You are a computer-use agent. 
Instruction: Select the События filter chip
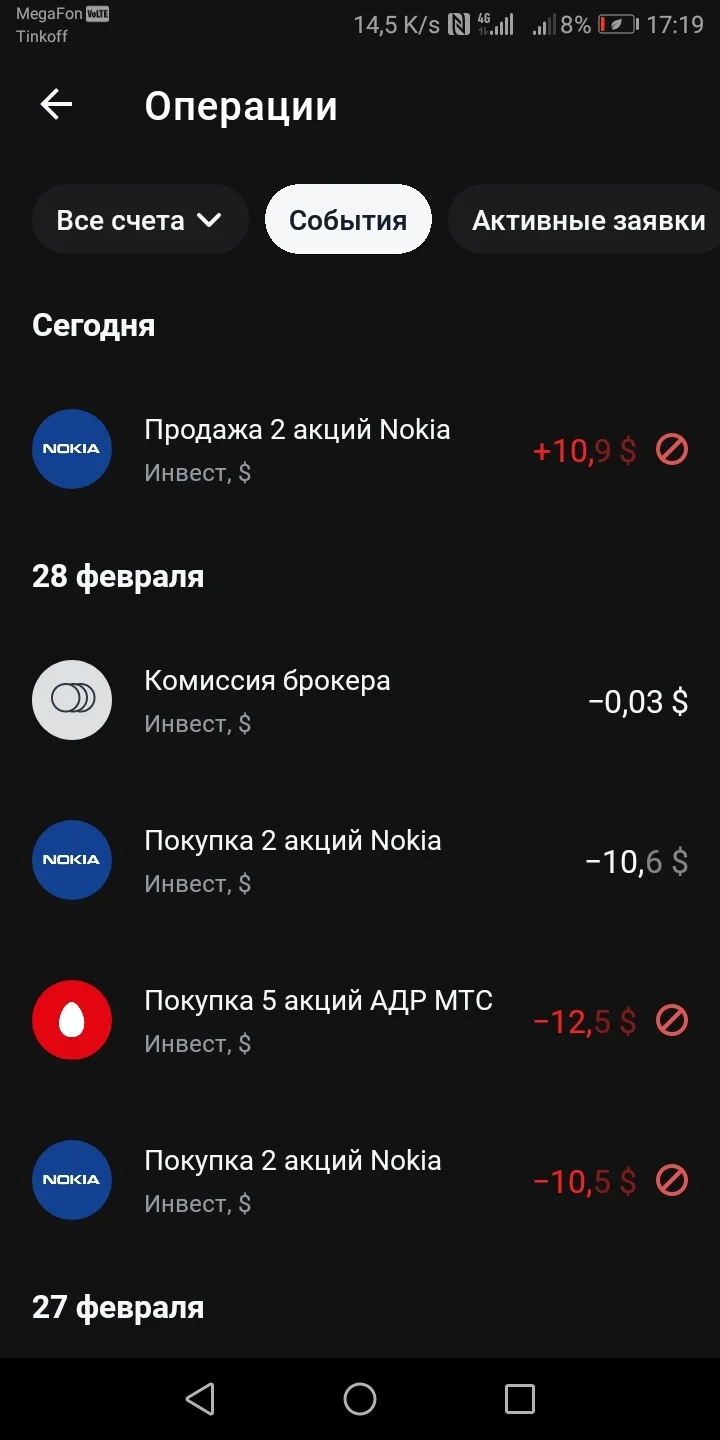[348, 220]
